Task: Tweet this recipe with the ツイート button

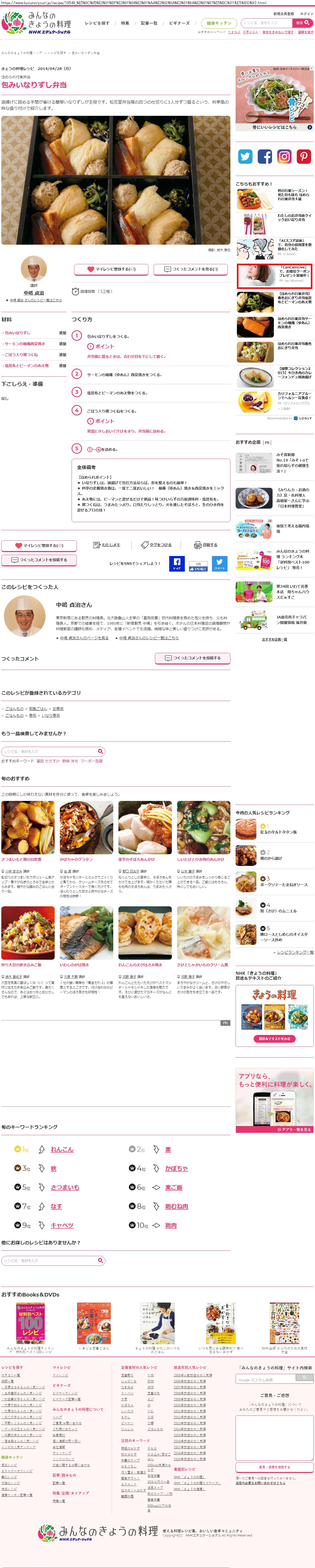Action: (220, 563)
